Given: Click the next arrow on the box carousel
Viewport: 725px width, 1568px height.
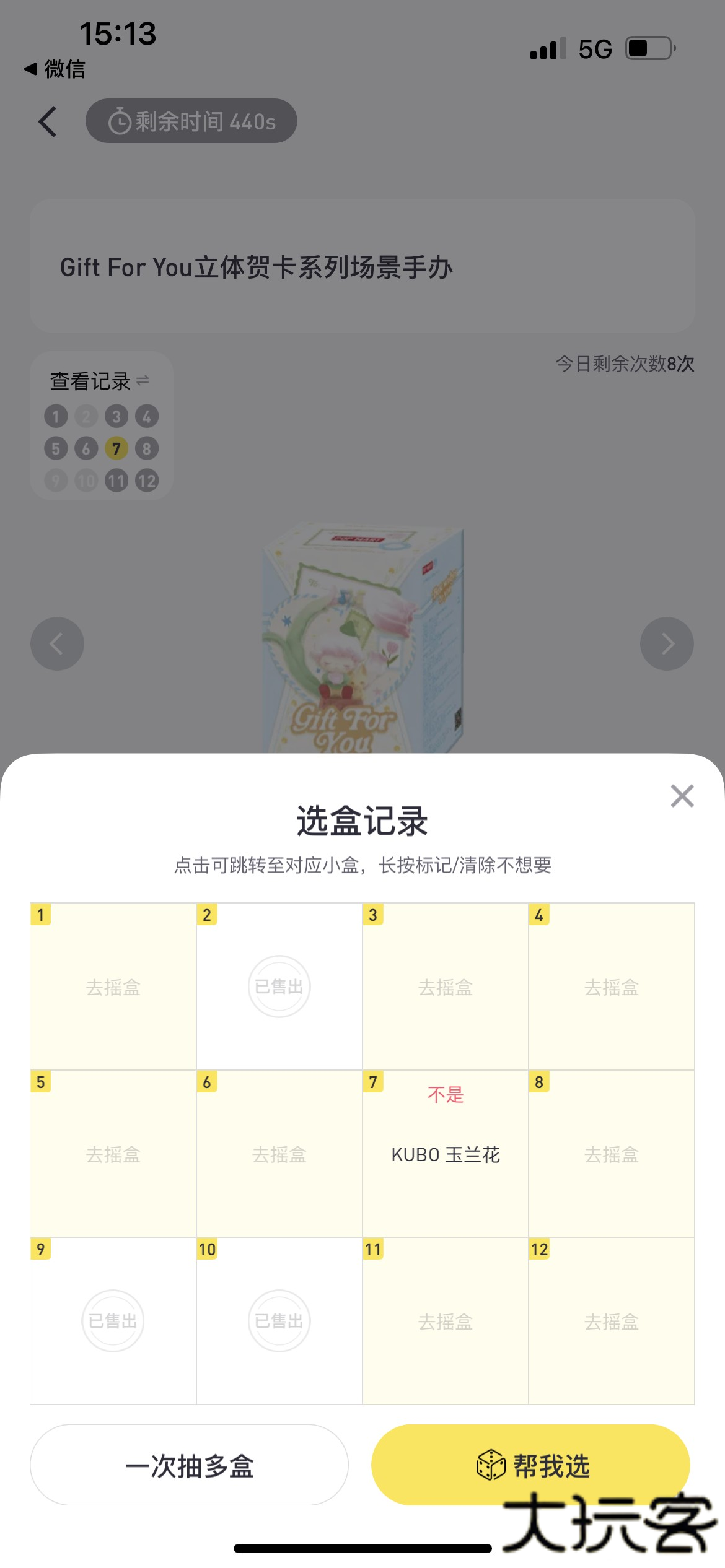Looking at the screenshot, I should tap(667, 643).
